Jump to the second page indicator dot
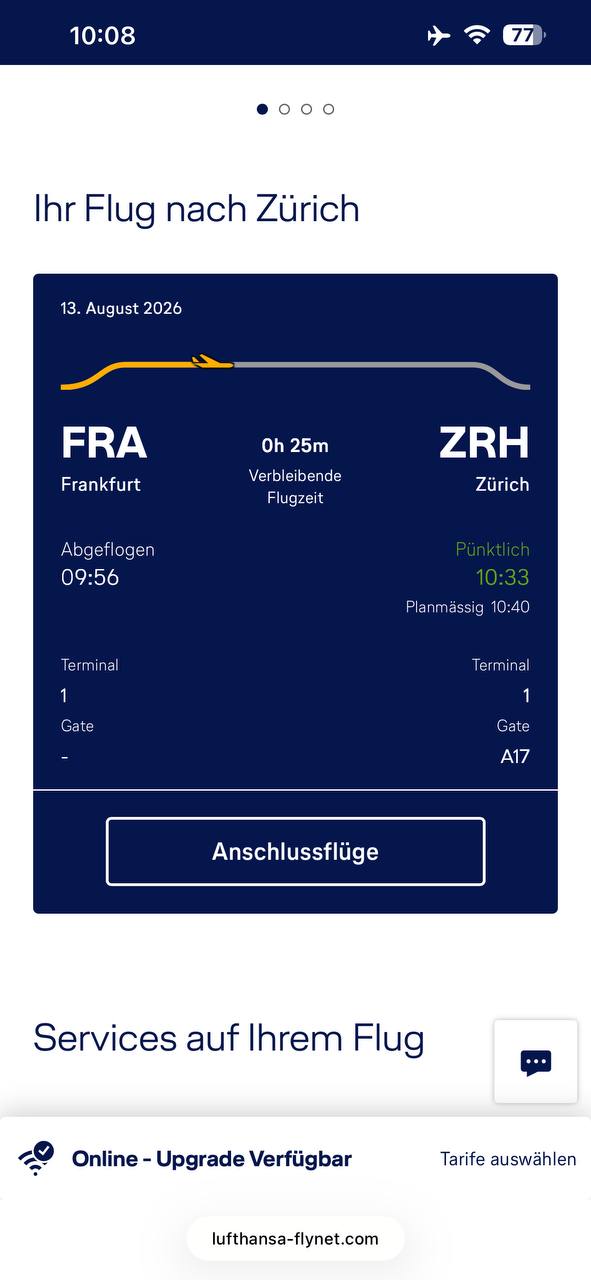The height and width of the screenshot is (1280, 591). pyautogui.click(x=284, y=109)
